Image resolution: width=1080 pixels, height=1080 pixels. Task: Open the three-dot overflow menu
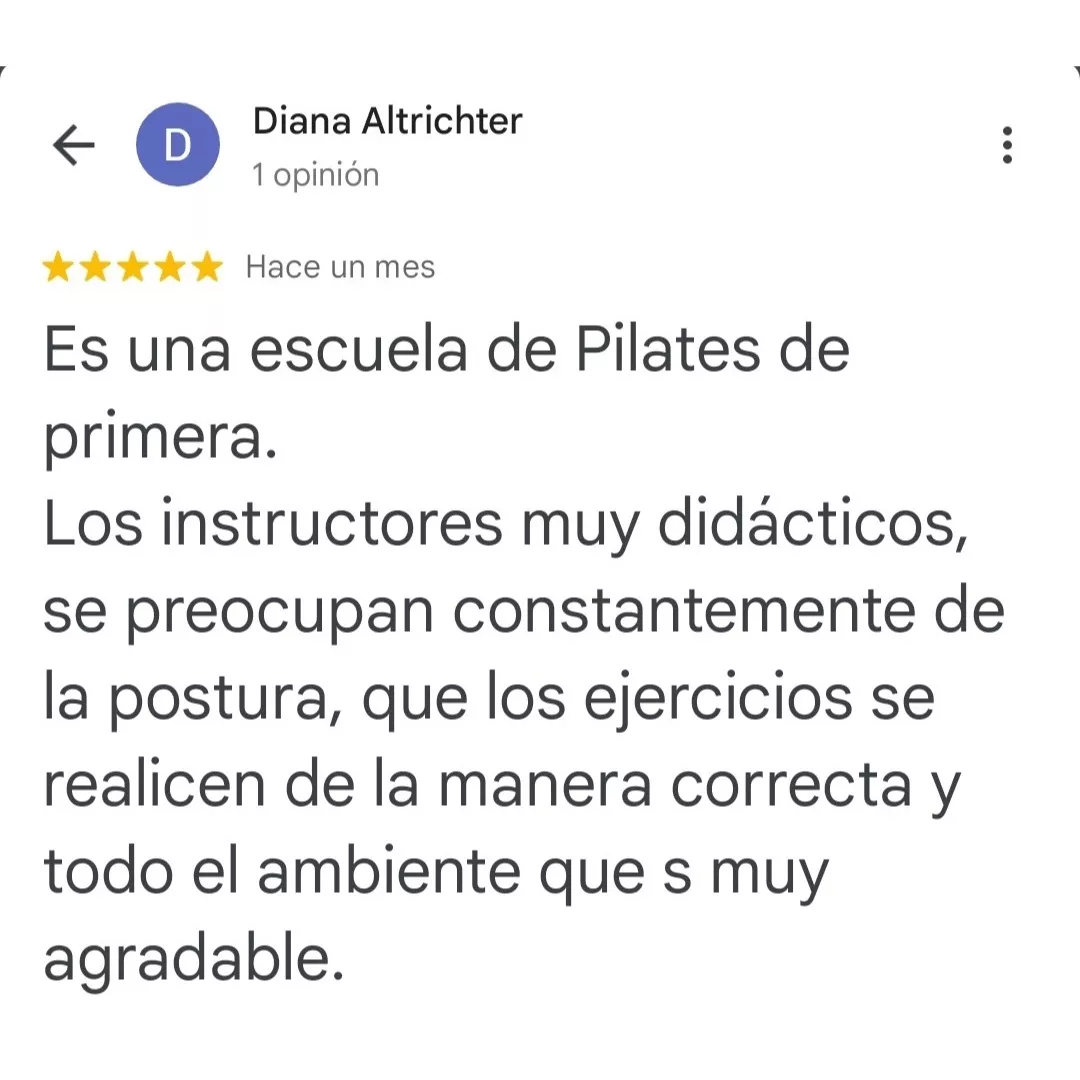coord(1006,146)
